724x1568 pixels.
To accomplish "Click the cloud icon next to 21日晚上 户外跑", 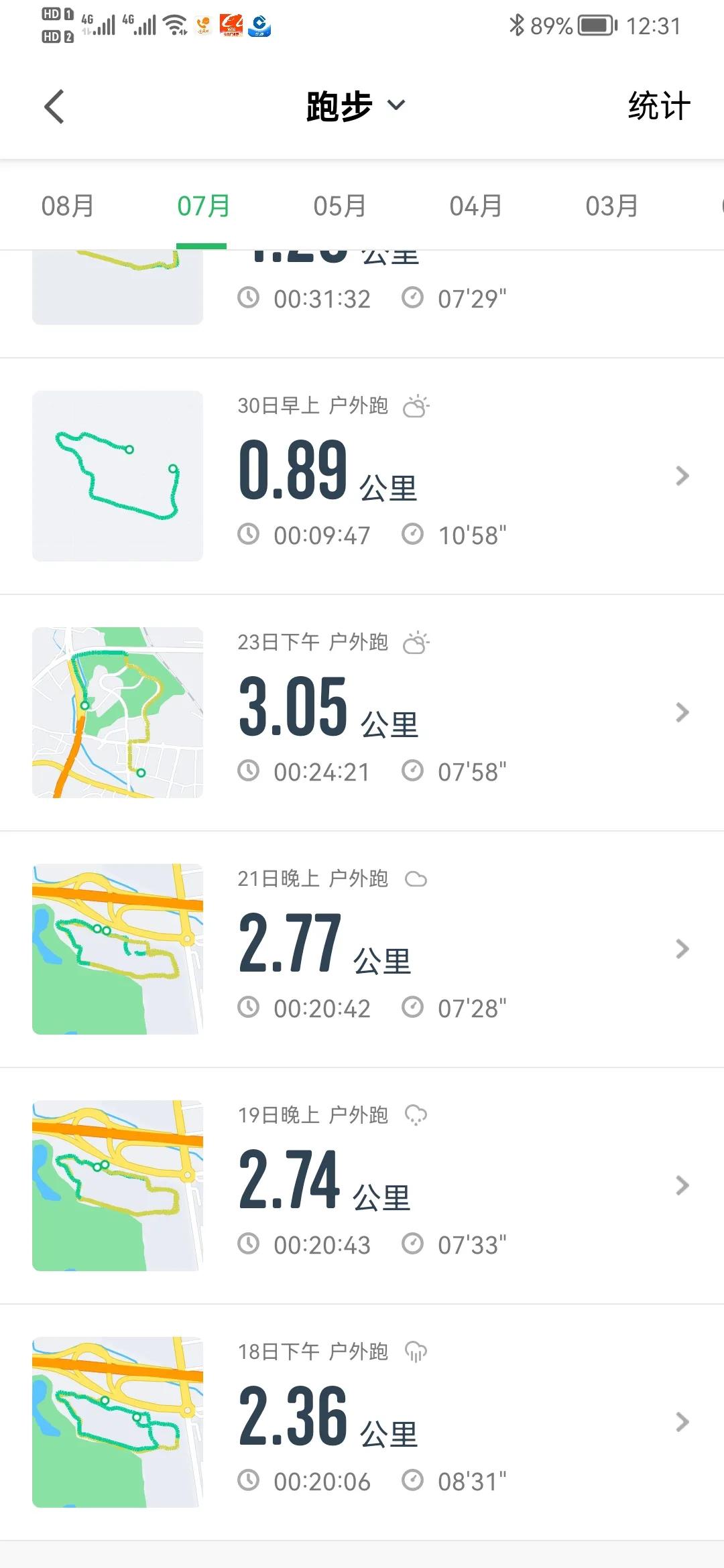I will pyautogui.click(x=417, y=878).
